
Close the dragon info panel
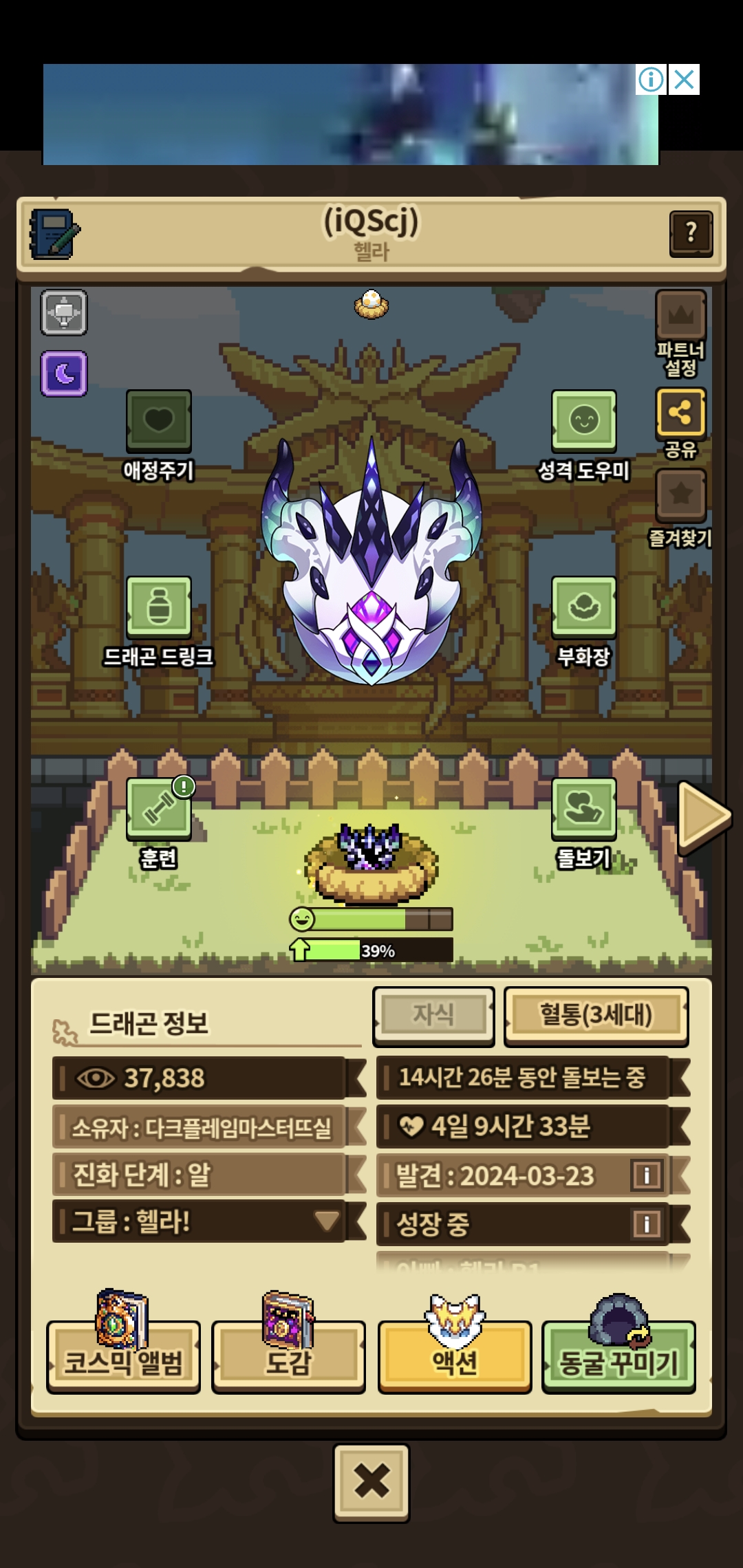pyautogui.click(x=371, y=1482)
